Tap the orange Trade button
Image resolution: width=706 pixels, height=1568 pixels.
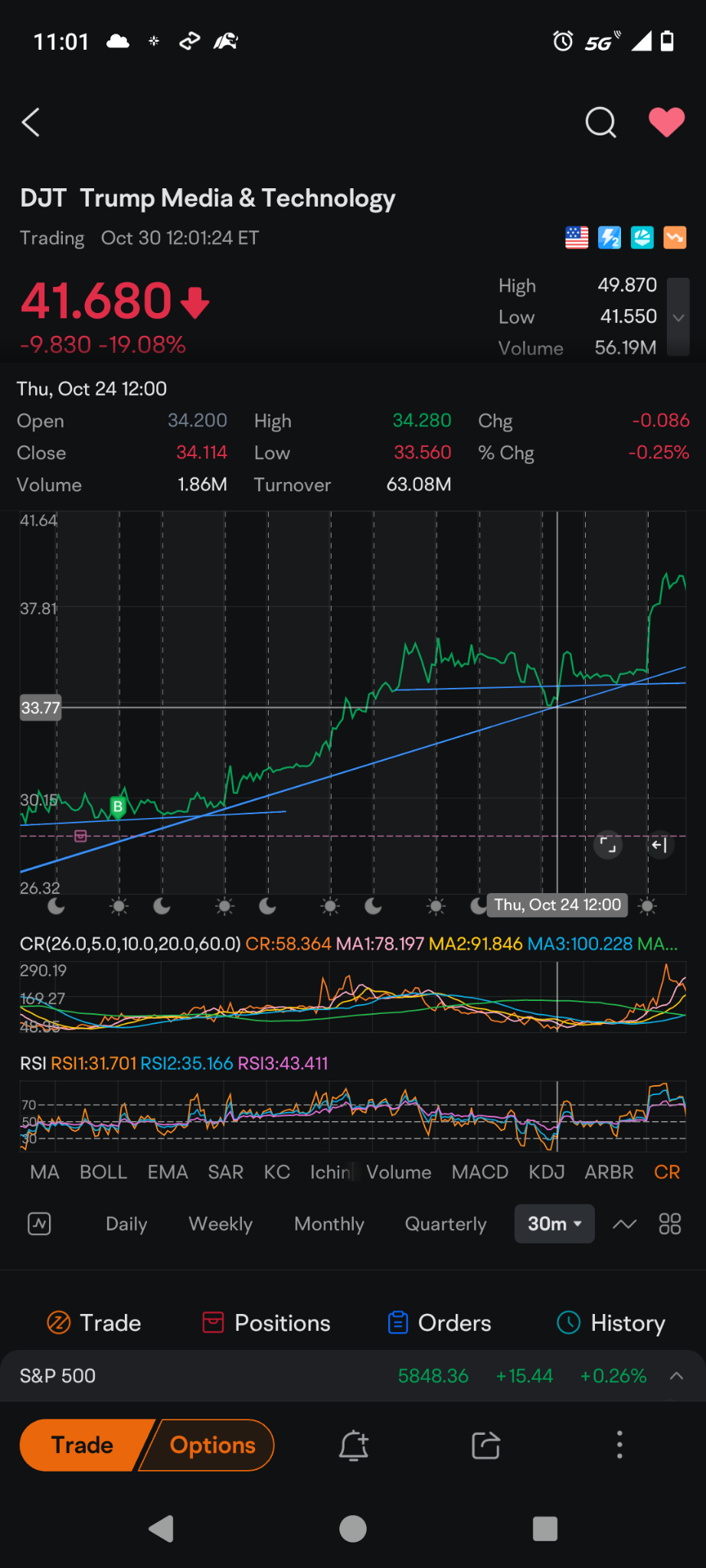(82, 1445)
